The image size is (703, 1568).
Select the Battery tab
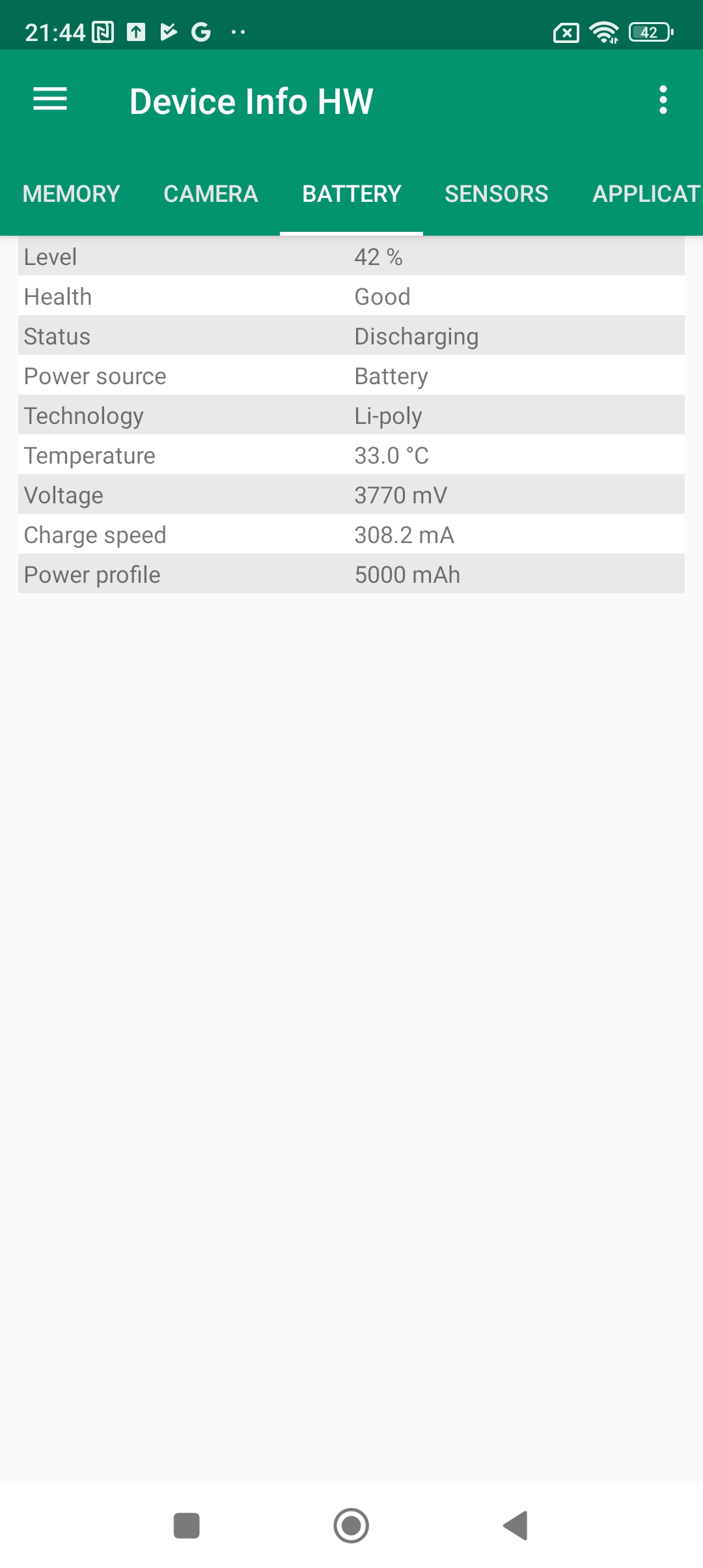pos(351,194)
